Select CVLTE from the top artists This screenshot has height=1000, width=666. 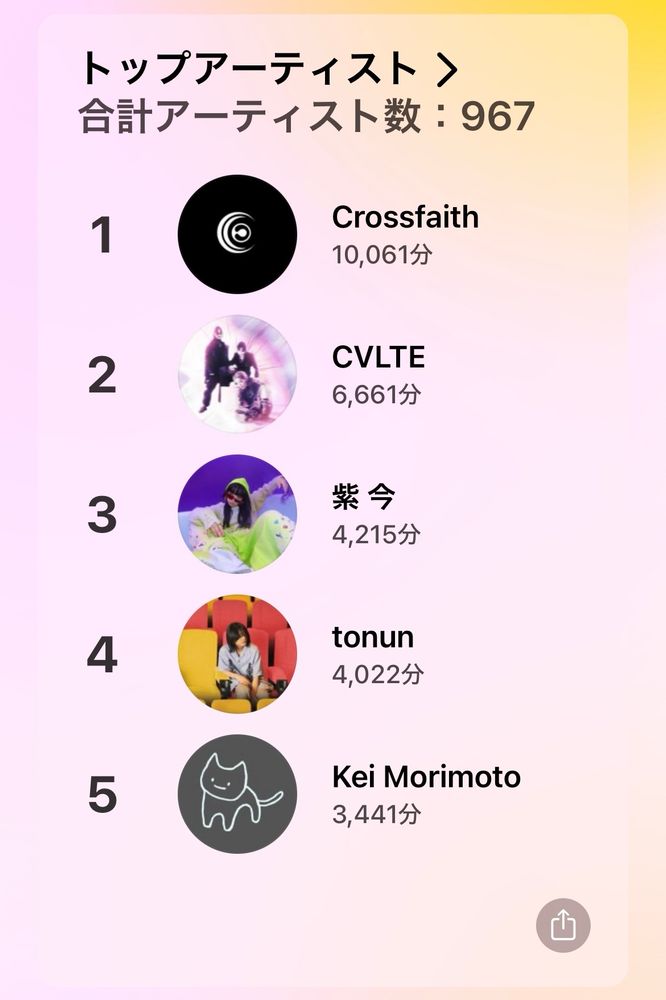click(x=378, y=374)
